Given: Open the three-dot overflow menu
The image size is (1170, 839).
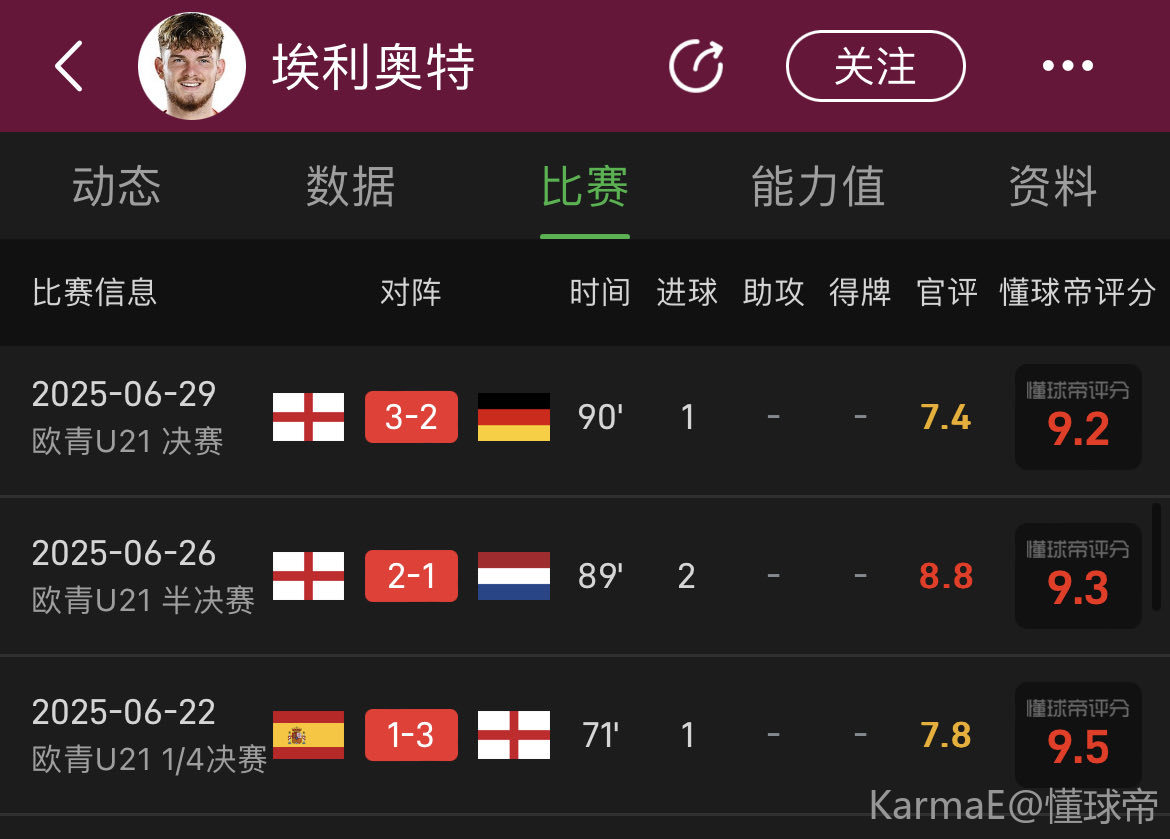Looking at the screenshot, I should (1068, 67).
